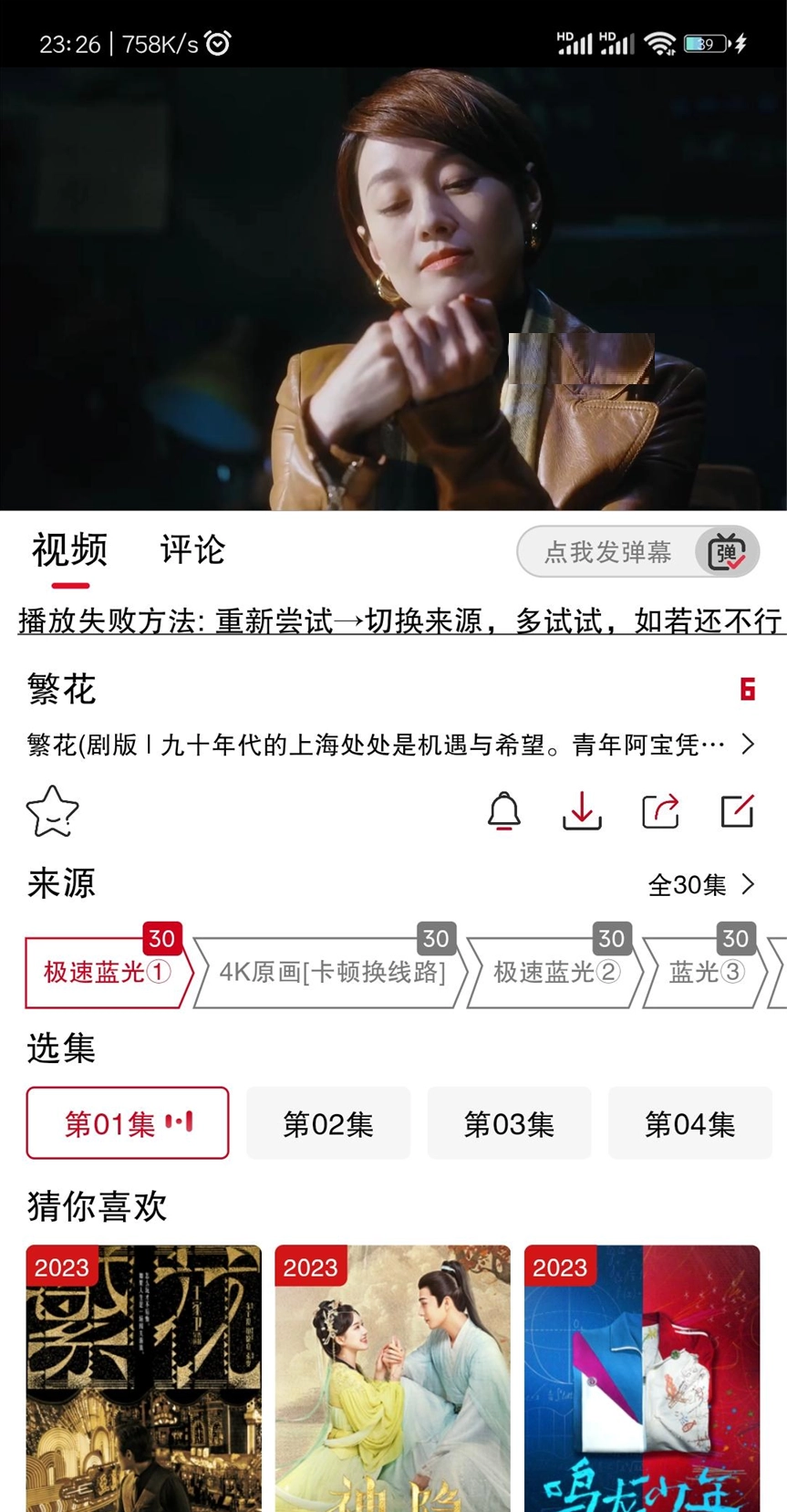Image resolution: width=787 pixels, height=1512 pixels.
Task: Open the feedback edit icon
Action: pos(737,811)
